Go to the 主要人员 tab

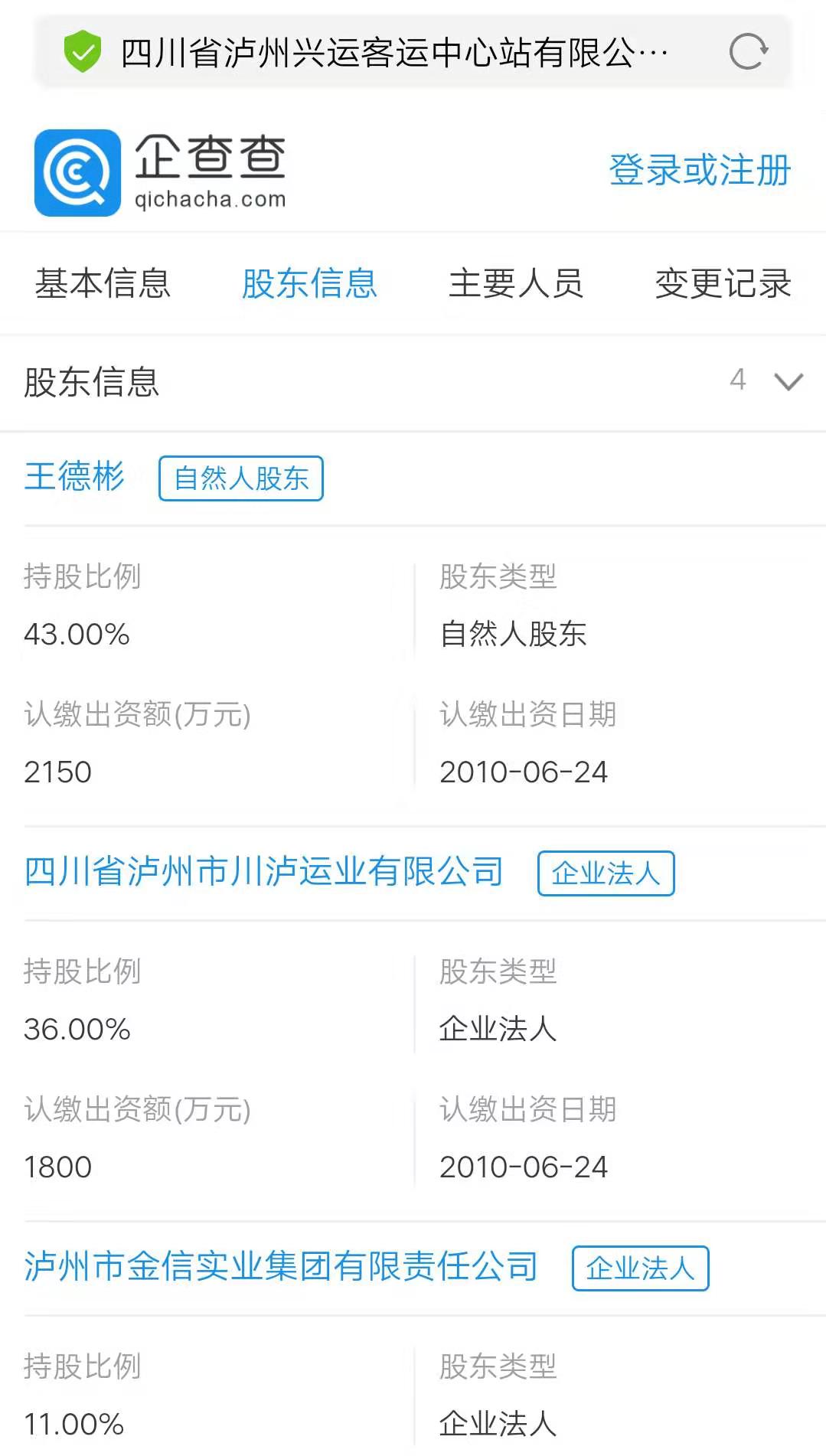pyautogui.click(x=516, y=284)
